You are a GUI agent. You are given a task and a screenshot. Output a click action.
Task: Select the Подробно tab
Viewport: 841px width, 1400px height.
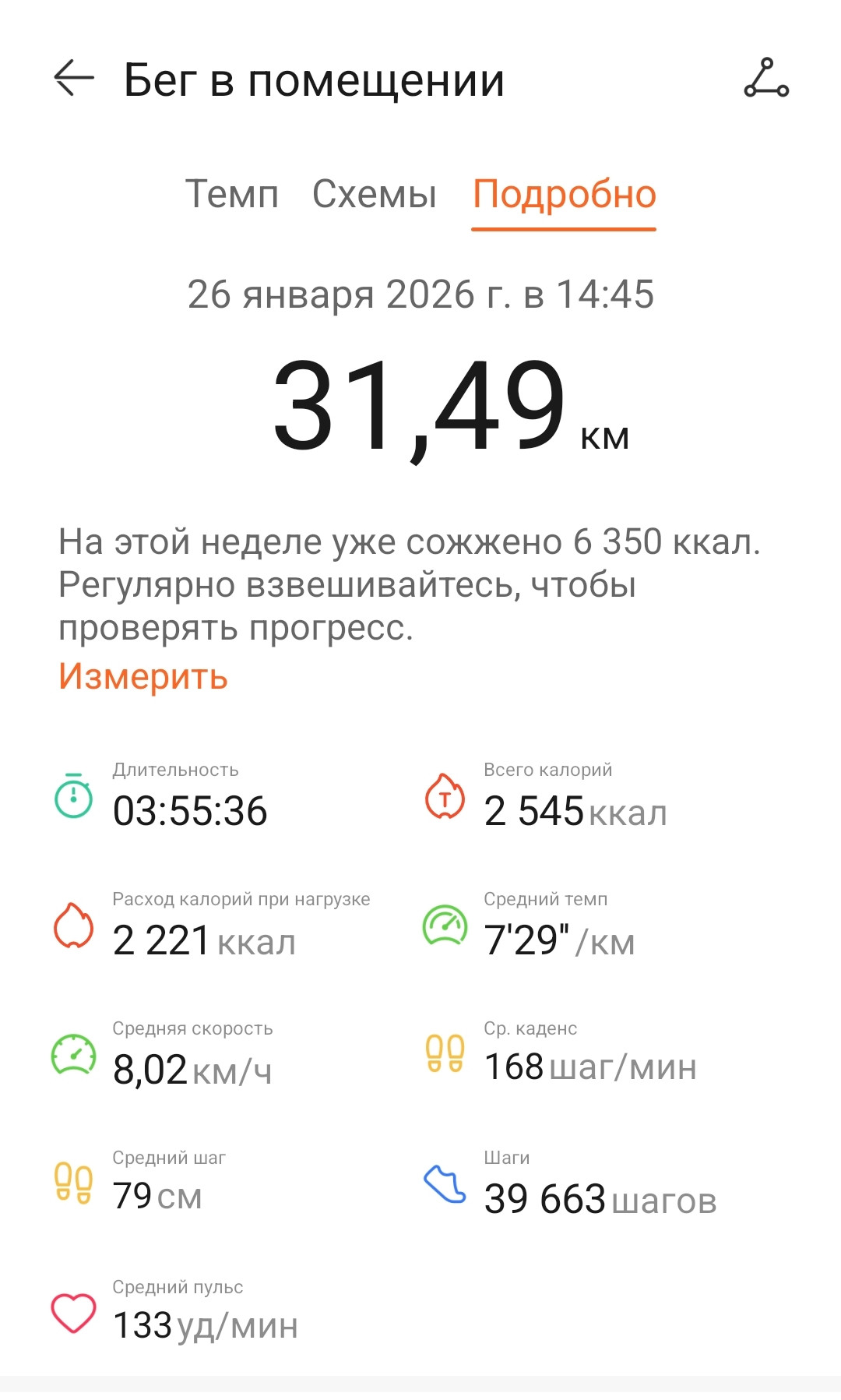click(x=565, y=195)
